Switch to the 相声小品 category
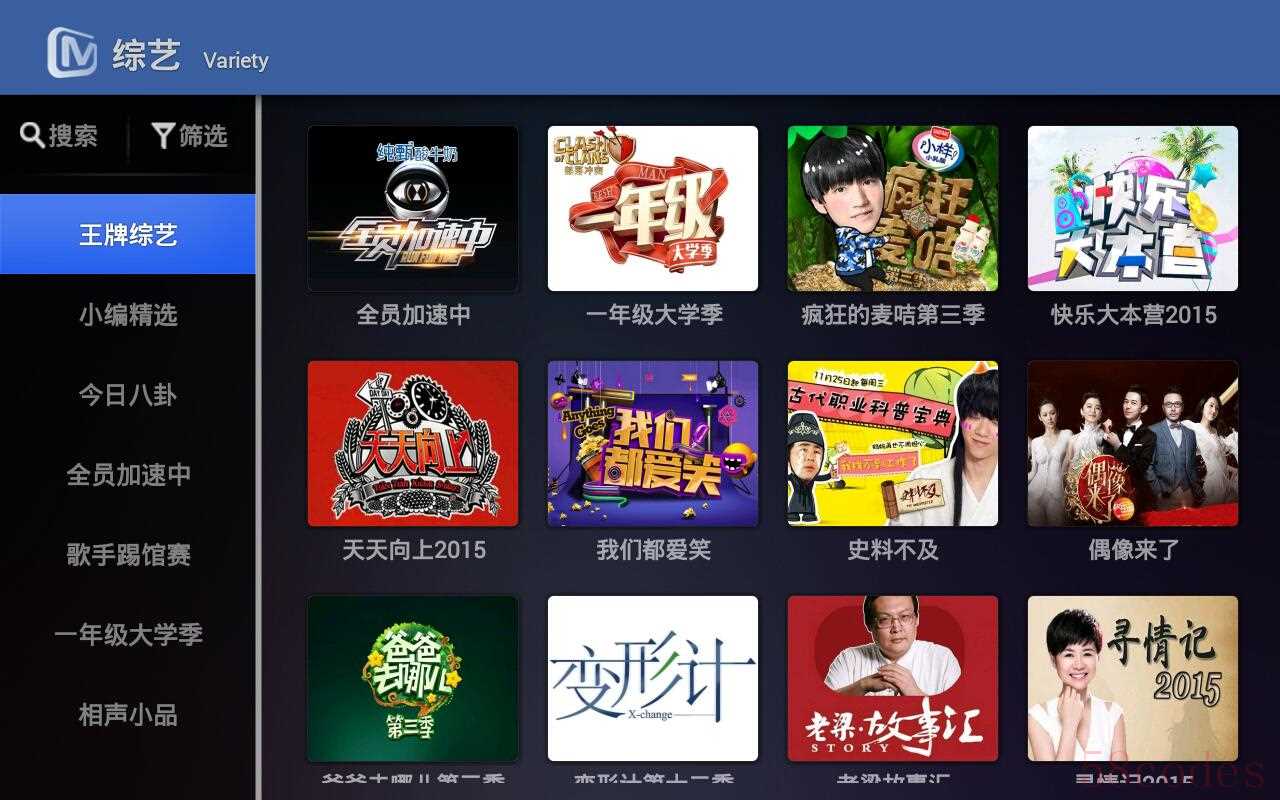The height and width of the screenshot is (800, 1280). (128, 715)
